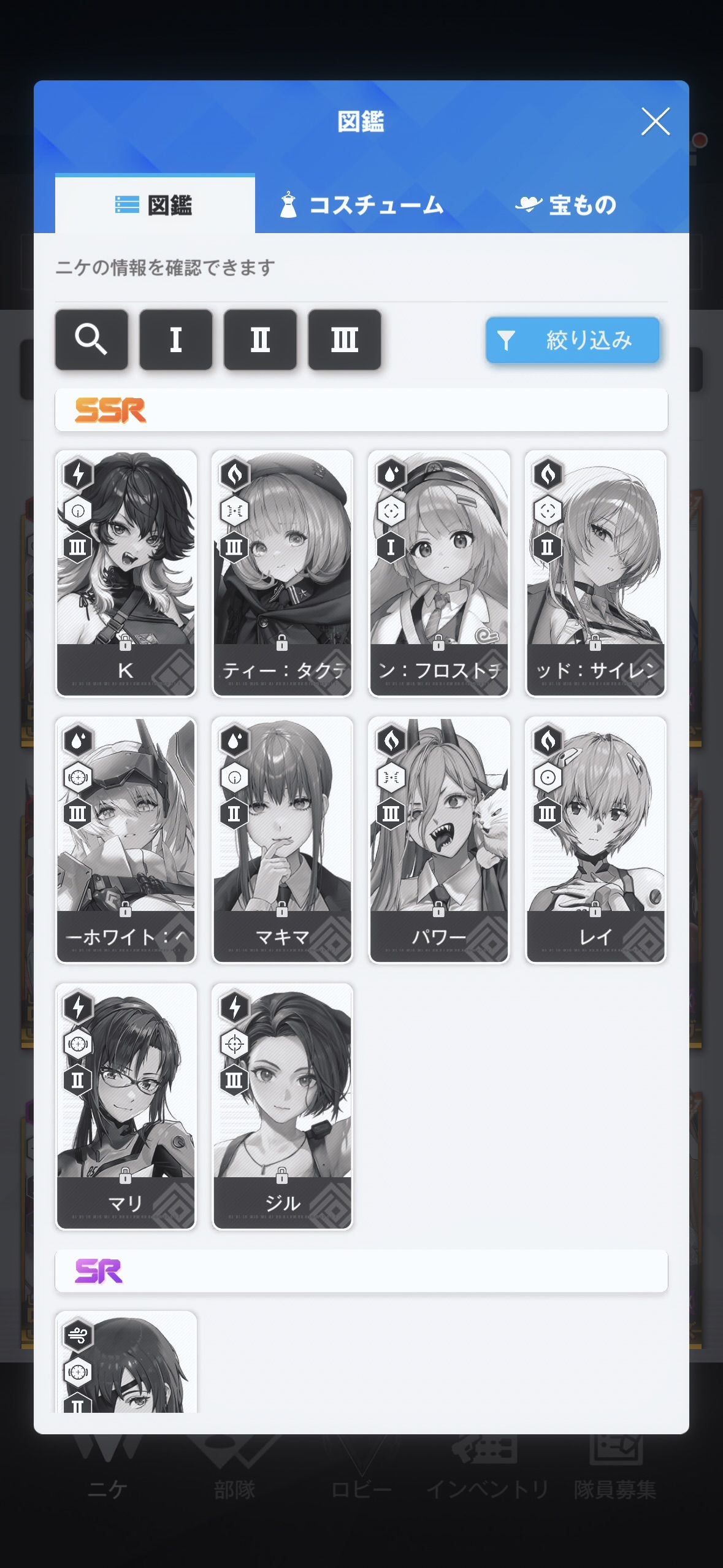Image resolution: width=723 pixels, height=1568 pixels.
Task: Open the サイレン character card
Action: coord(595,573)
